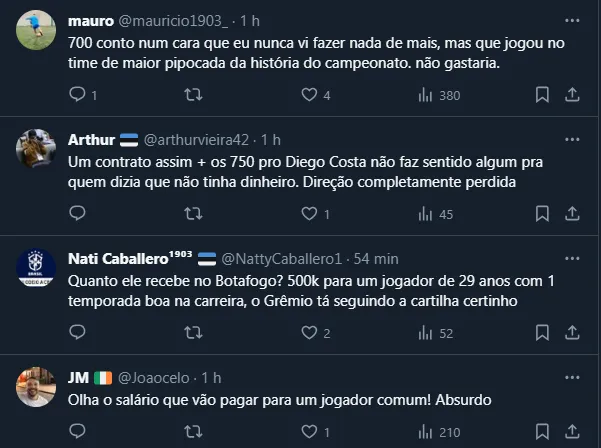Screen dimensions: 601x448
Task: Share Arthur's tweet
Action: pos(573,214)
